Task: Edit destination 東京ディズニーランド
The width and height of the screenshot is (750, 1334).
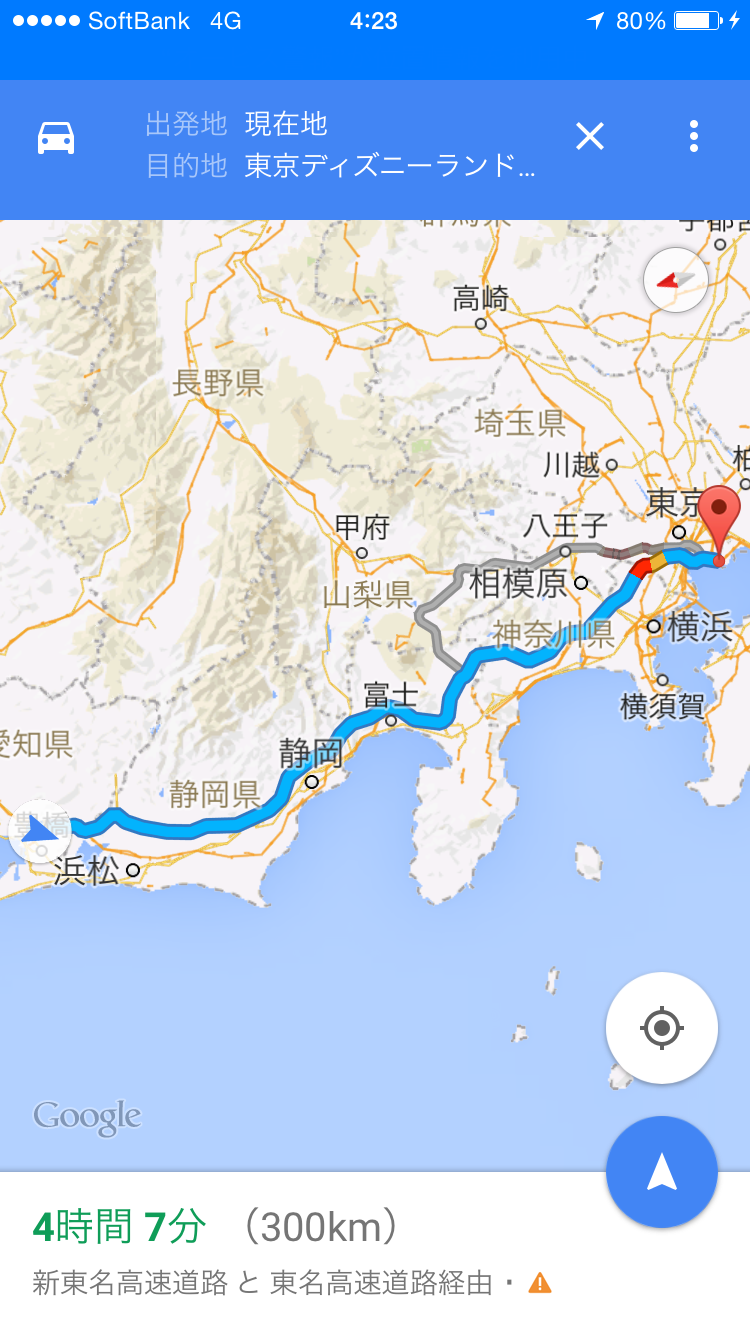Action: point(390,166)
